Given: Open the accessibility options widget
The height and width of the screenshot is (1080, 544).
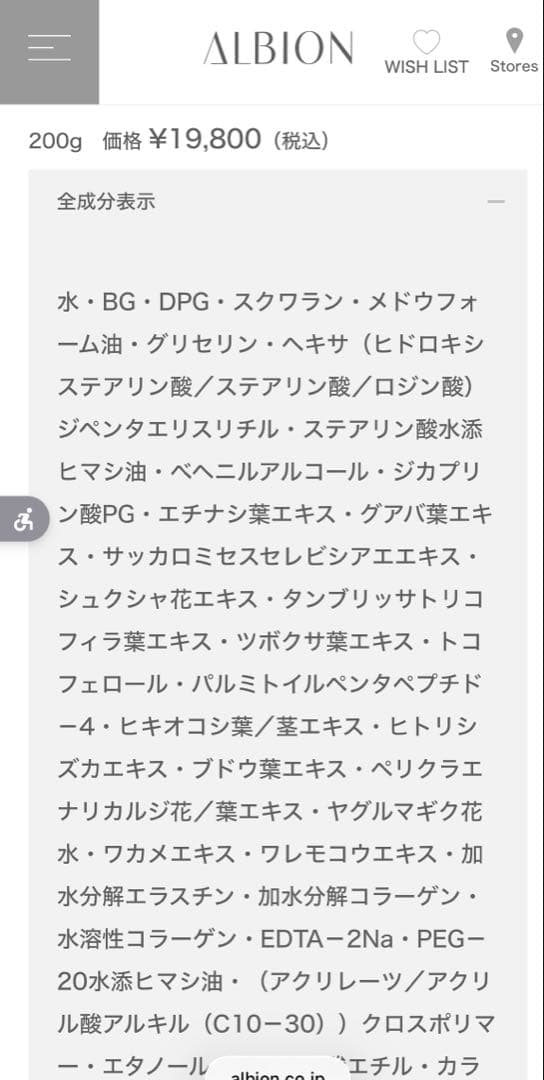Looking at the screenshot, I should pos(21,519).
